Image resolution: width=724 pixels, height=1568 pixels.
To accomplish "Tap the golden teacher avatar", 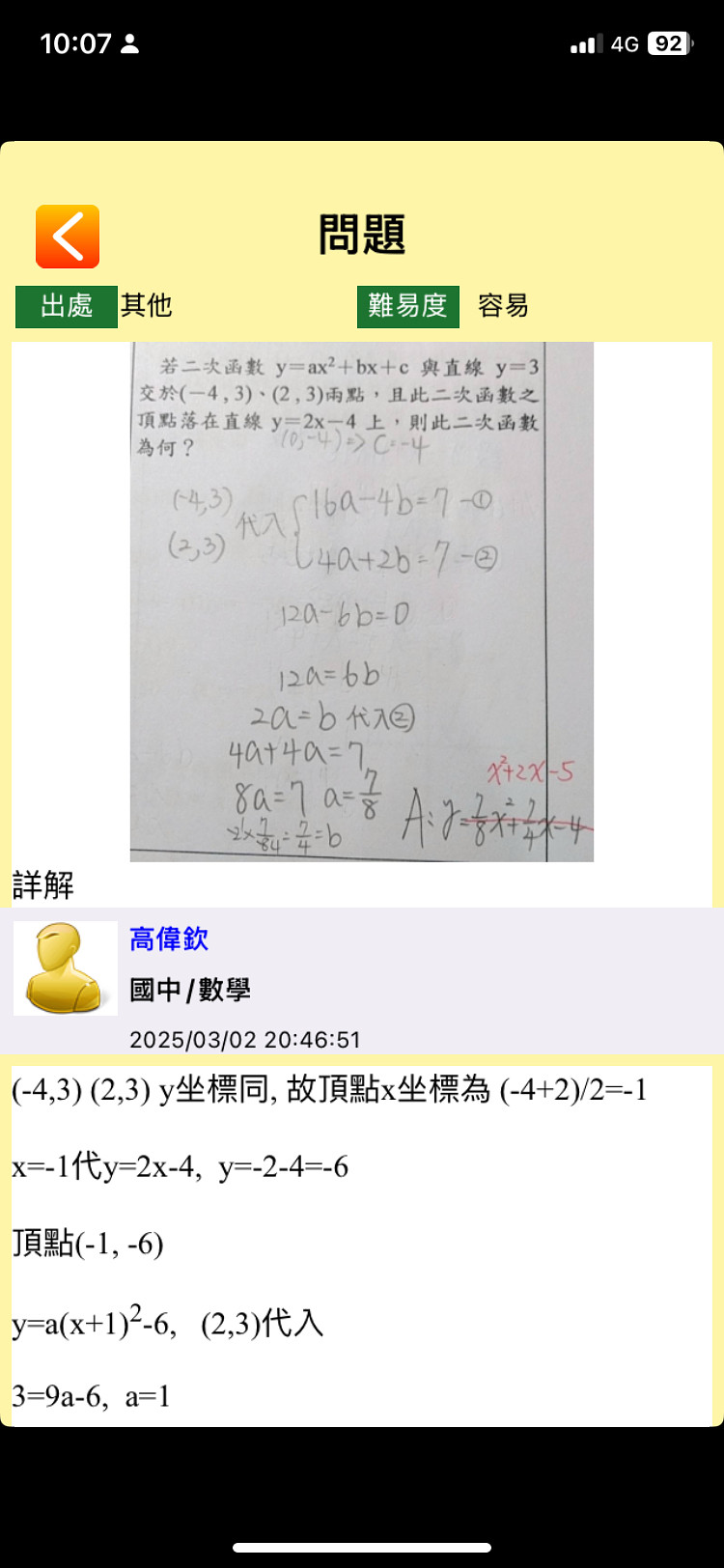I will (66, 967).
